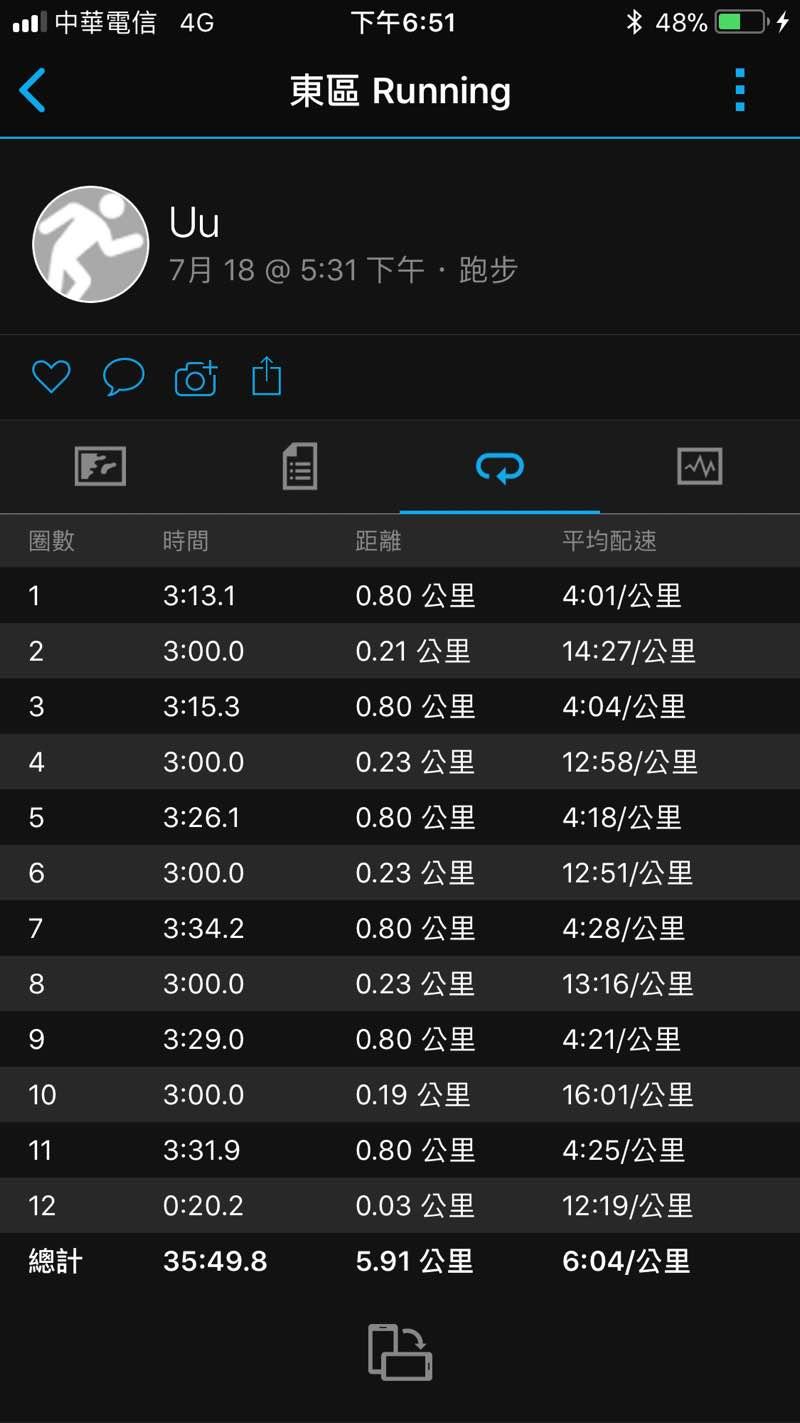Switch to the map overview tab

pos(100,467)
